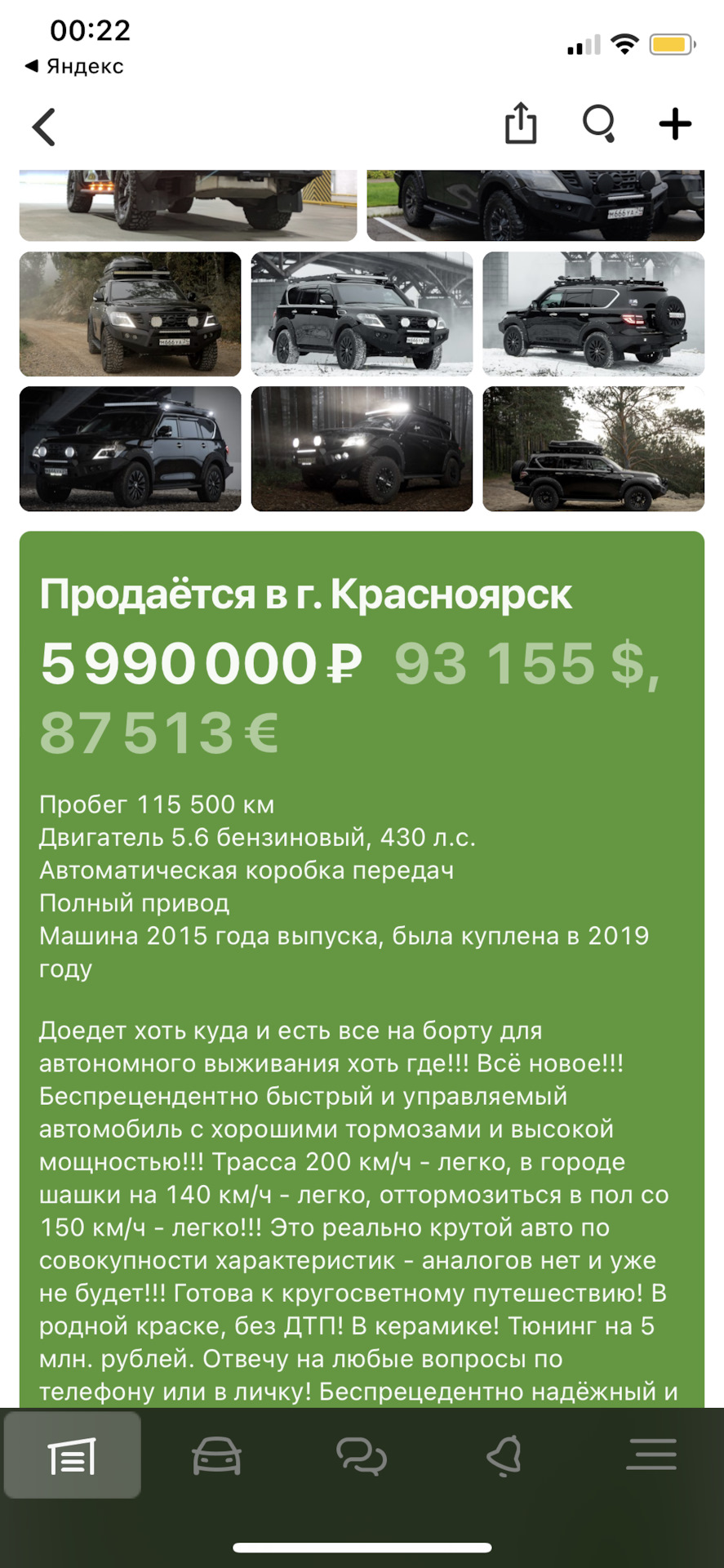The width and height of the screenshot is (724, 1568).
Task: Open photo of SUV rear with spare wheel
Action: pos(593,314)
